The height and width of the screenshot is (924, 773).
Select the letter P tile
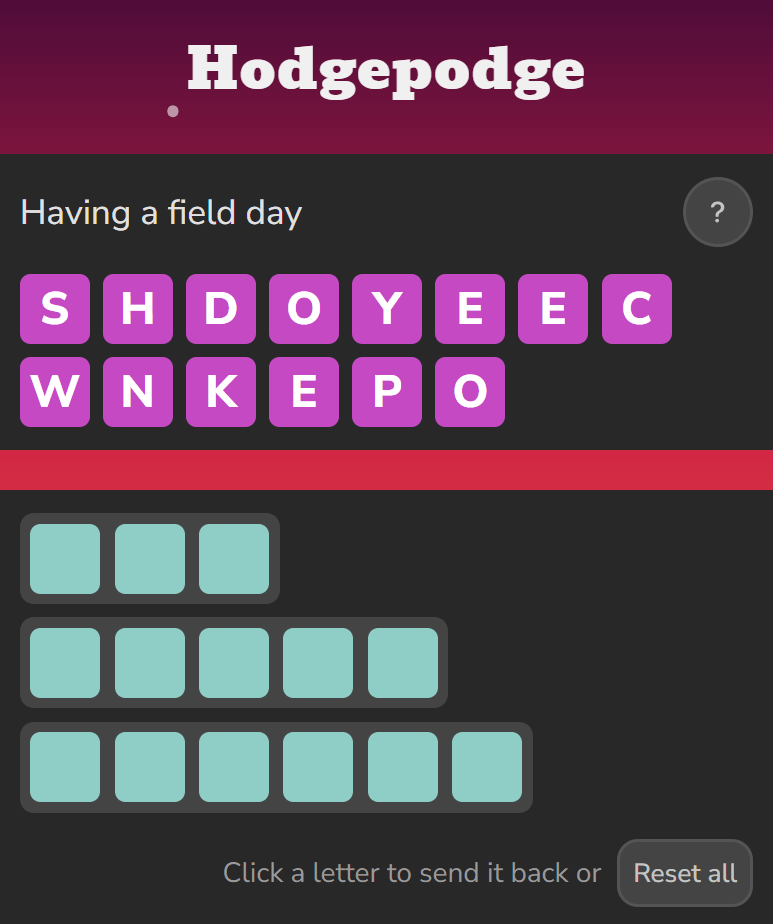pos(387,392)
